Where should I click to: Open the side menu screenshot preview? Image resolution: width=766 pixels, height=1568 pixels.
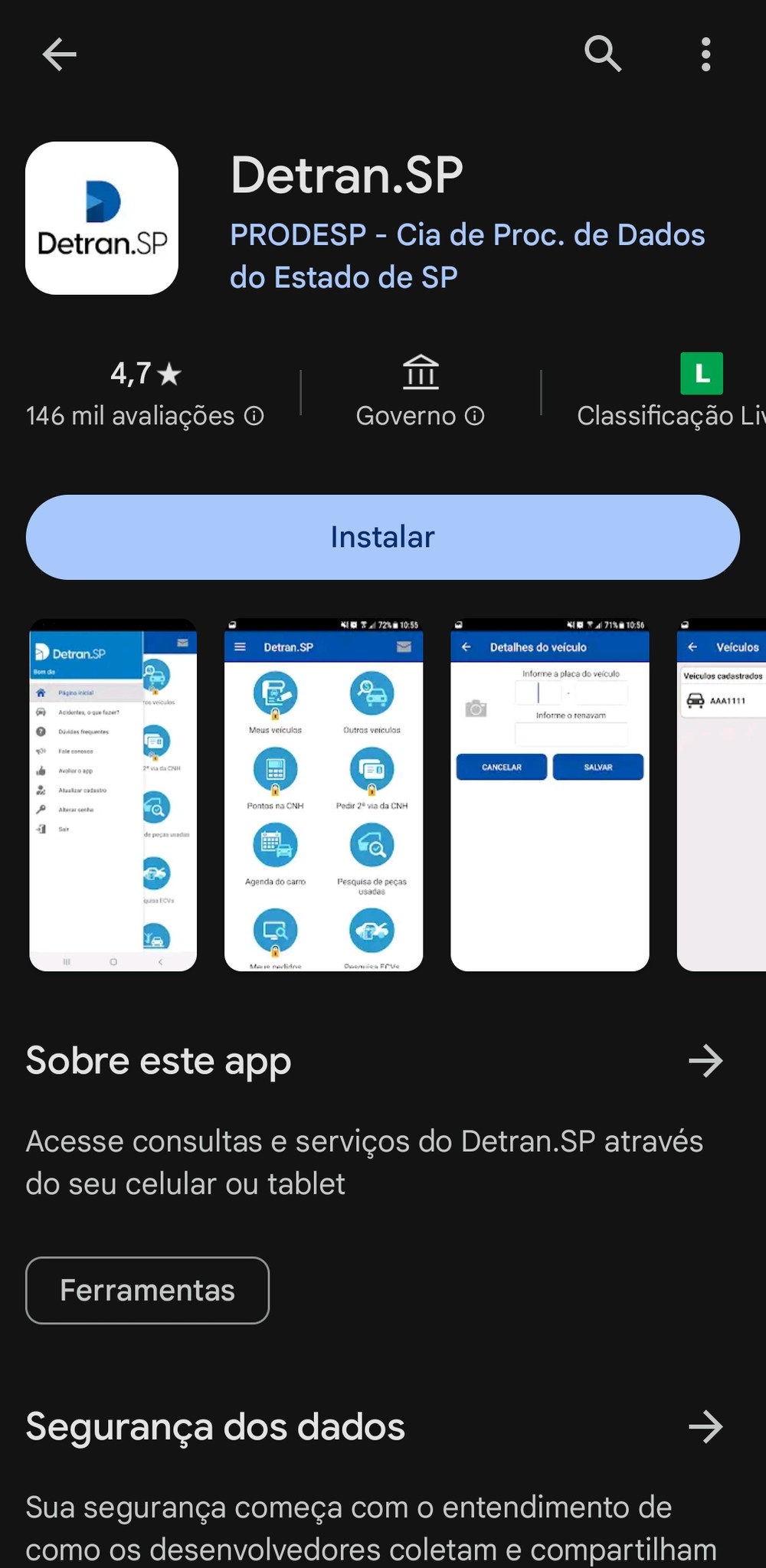[113, 794]
